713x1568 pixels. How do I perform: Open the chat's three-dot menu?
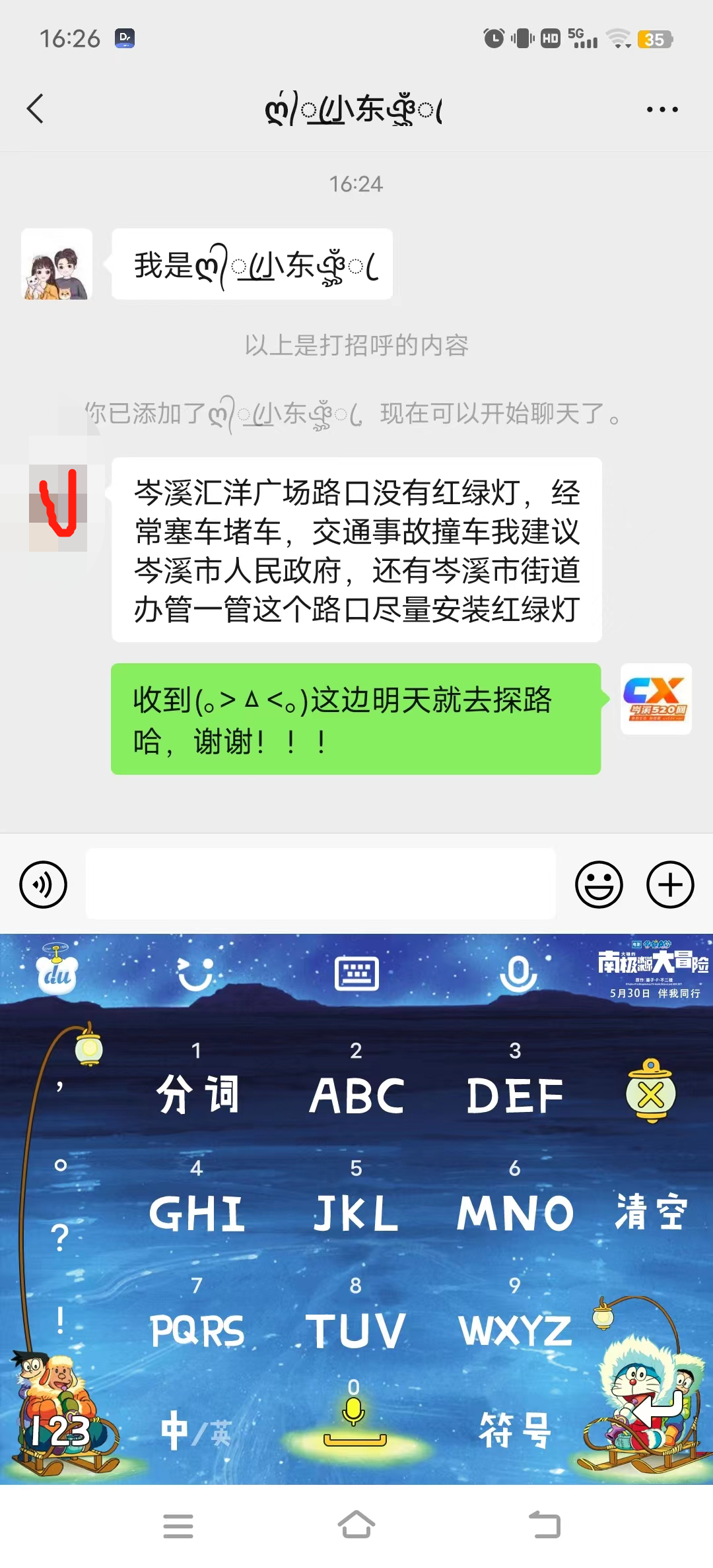[x=662, y=110]
